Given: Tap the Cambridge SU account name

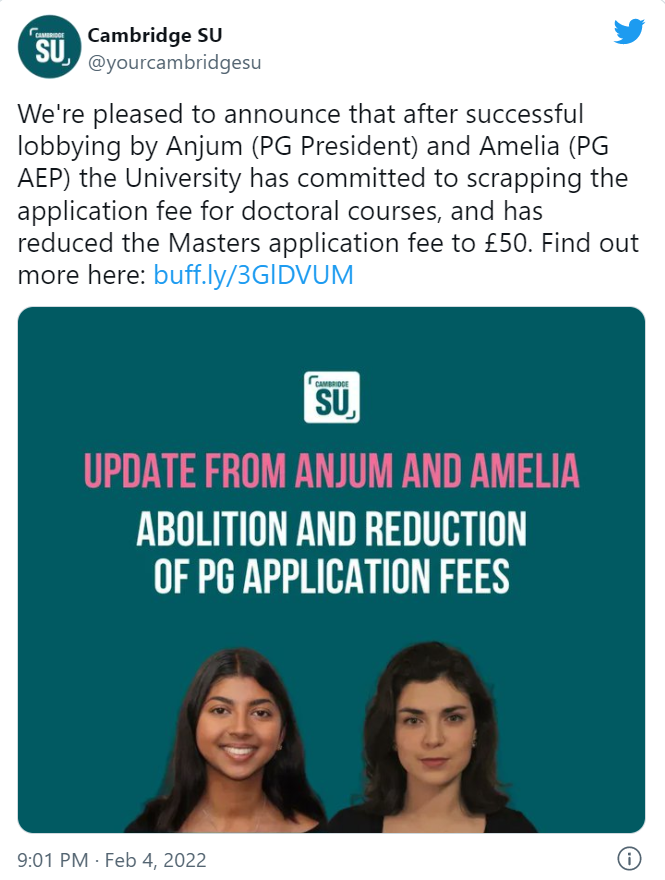Looking at the screenshot, I should point(155,36).
